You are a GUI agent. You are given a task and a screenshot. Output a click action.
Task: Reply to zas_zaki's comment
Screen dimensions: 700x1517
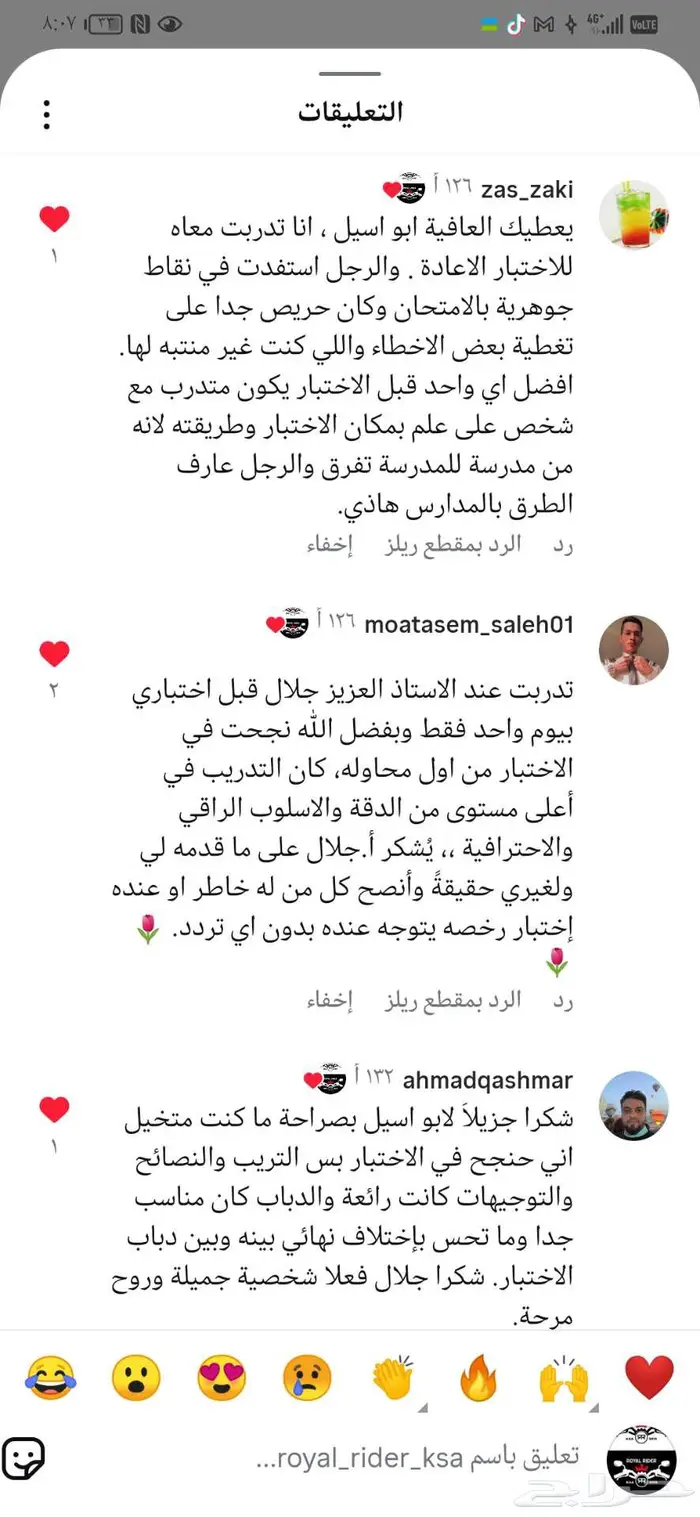pyautogui.click(x=563, y=546)
